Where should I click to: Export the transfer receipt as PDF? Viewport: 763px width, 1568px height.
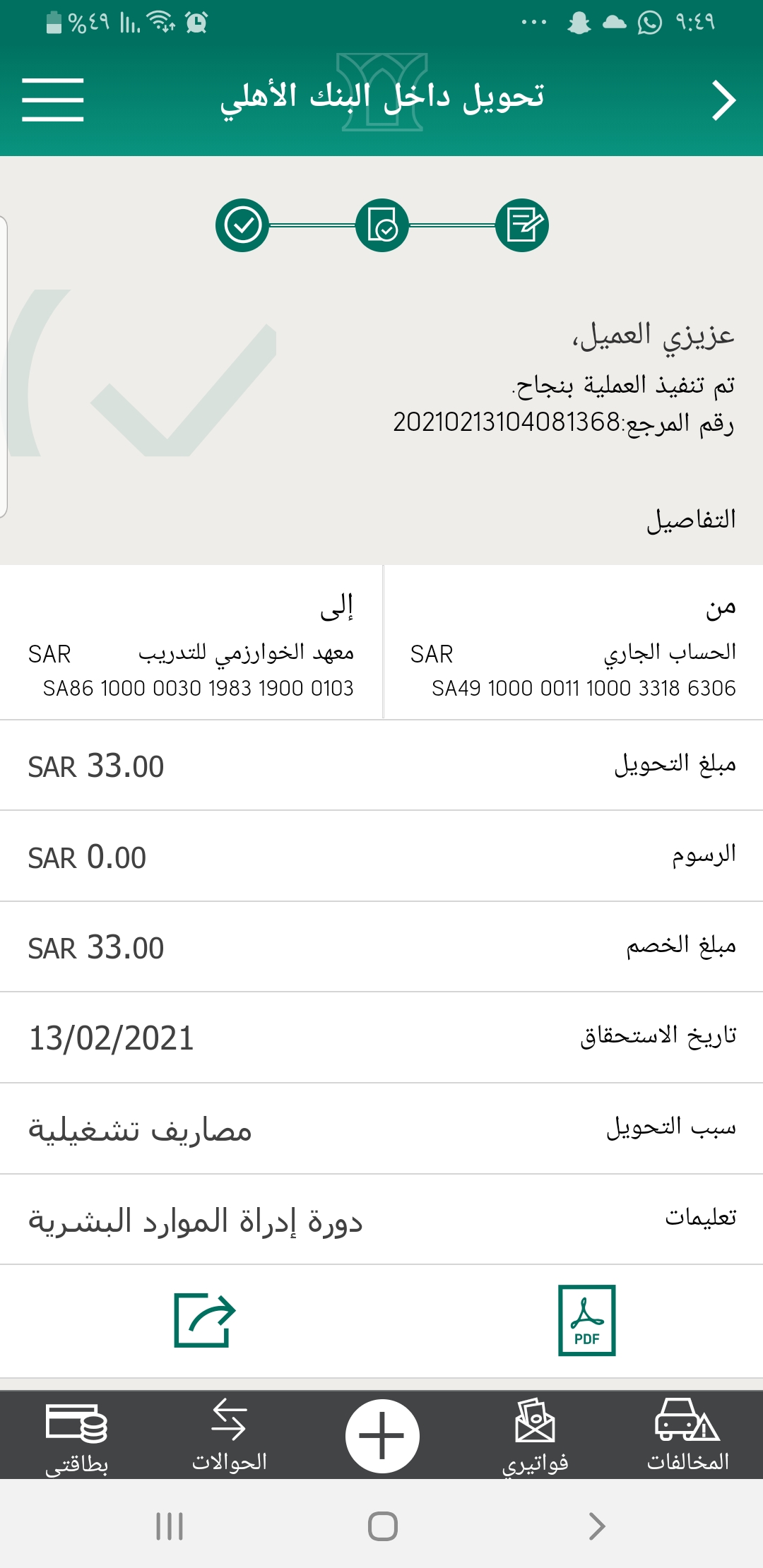pyautogui.click(x=586, y=1319)
